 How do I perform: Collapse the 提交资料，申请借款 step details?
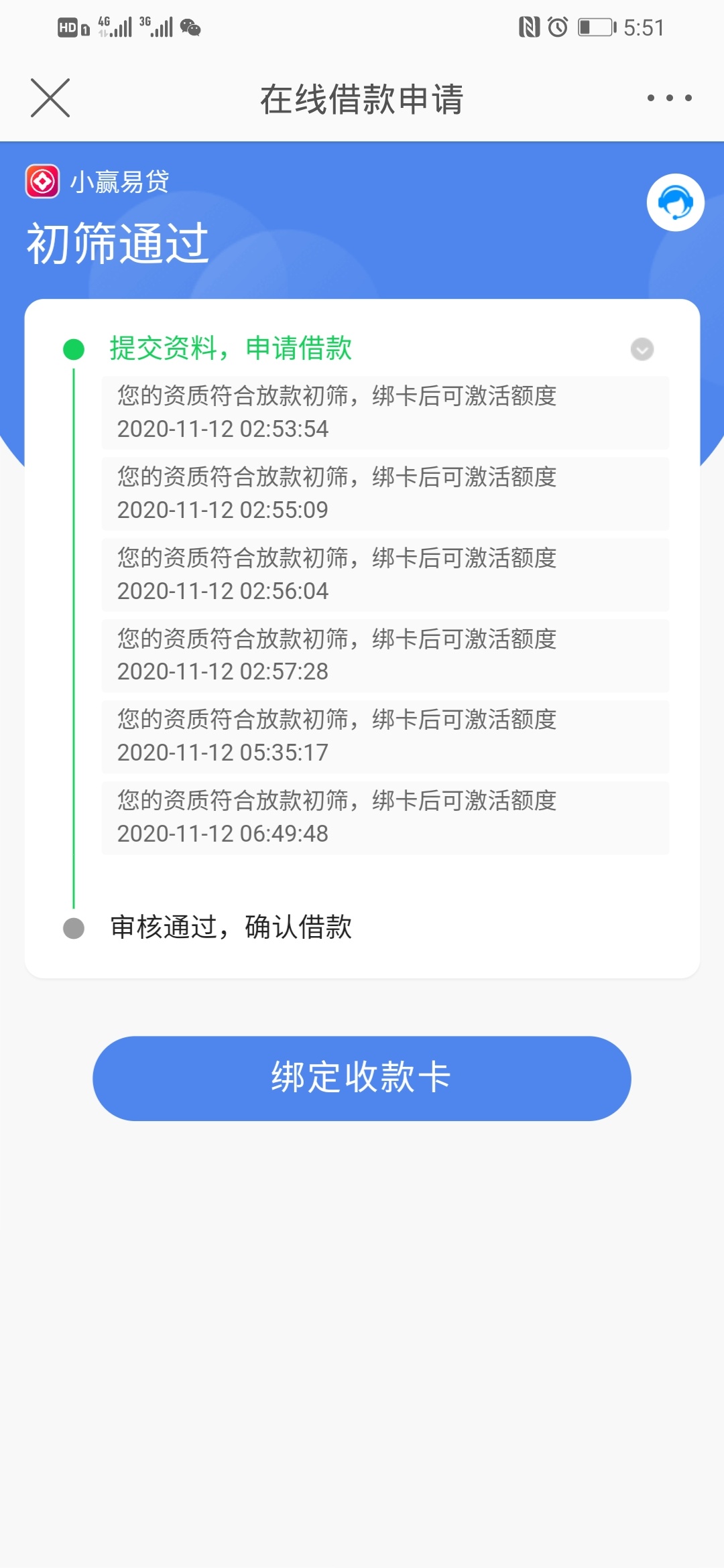click(x=642, y=349)
